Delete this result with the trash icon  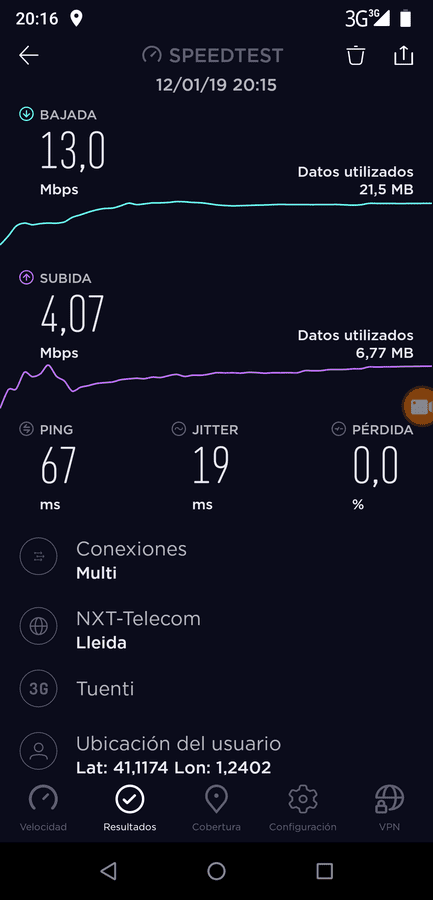click(355, 56)
